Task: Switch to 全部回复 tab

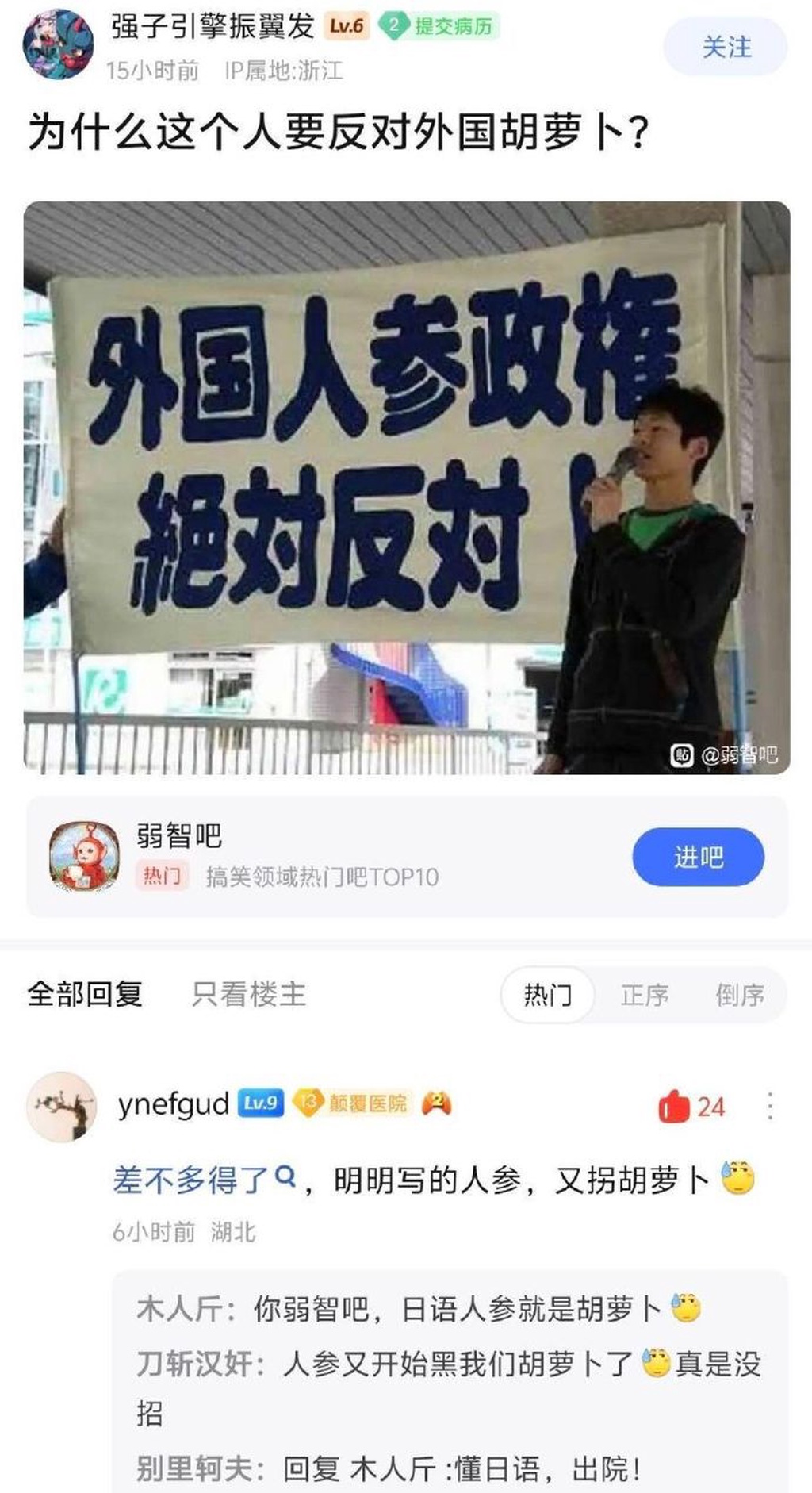Action: pos(85,993)
